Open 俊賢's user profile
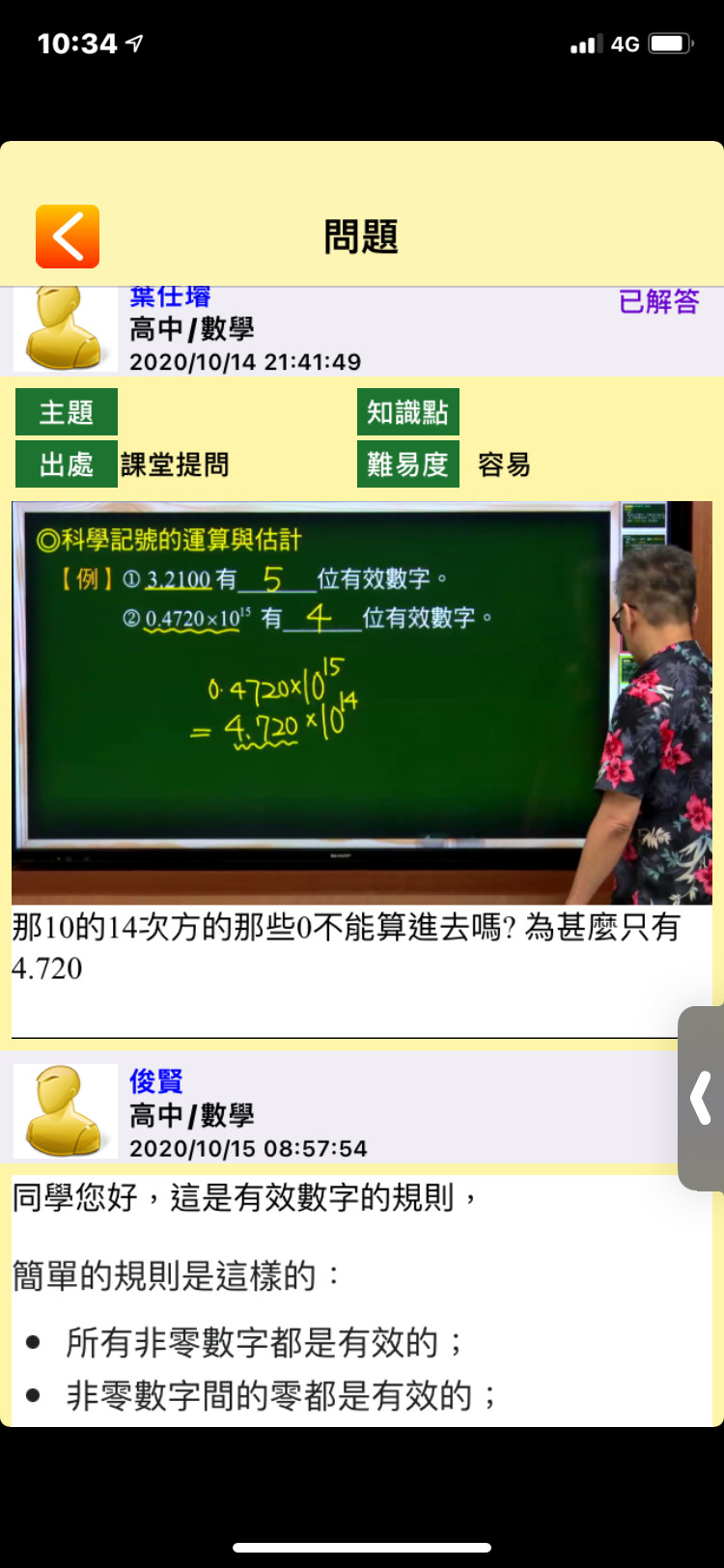Image resolution: width=724 pixels, height=1568 pixels. [x=156, y=1081]
